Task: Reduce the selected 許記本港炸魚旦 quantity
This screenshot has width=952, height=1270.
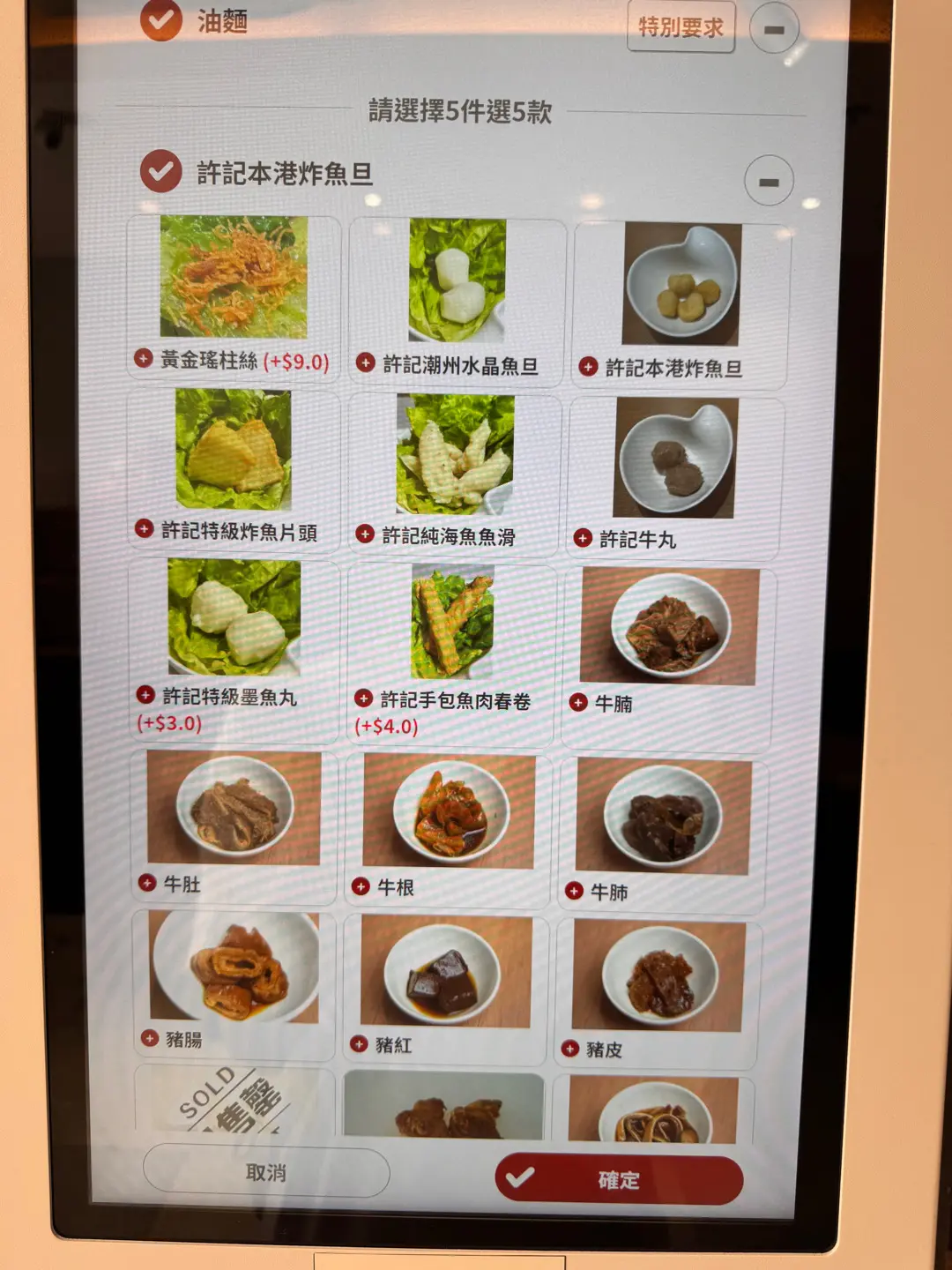Action: [x=769, y=182]
